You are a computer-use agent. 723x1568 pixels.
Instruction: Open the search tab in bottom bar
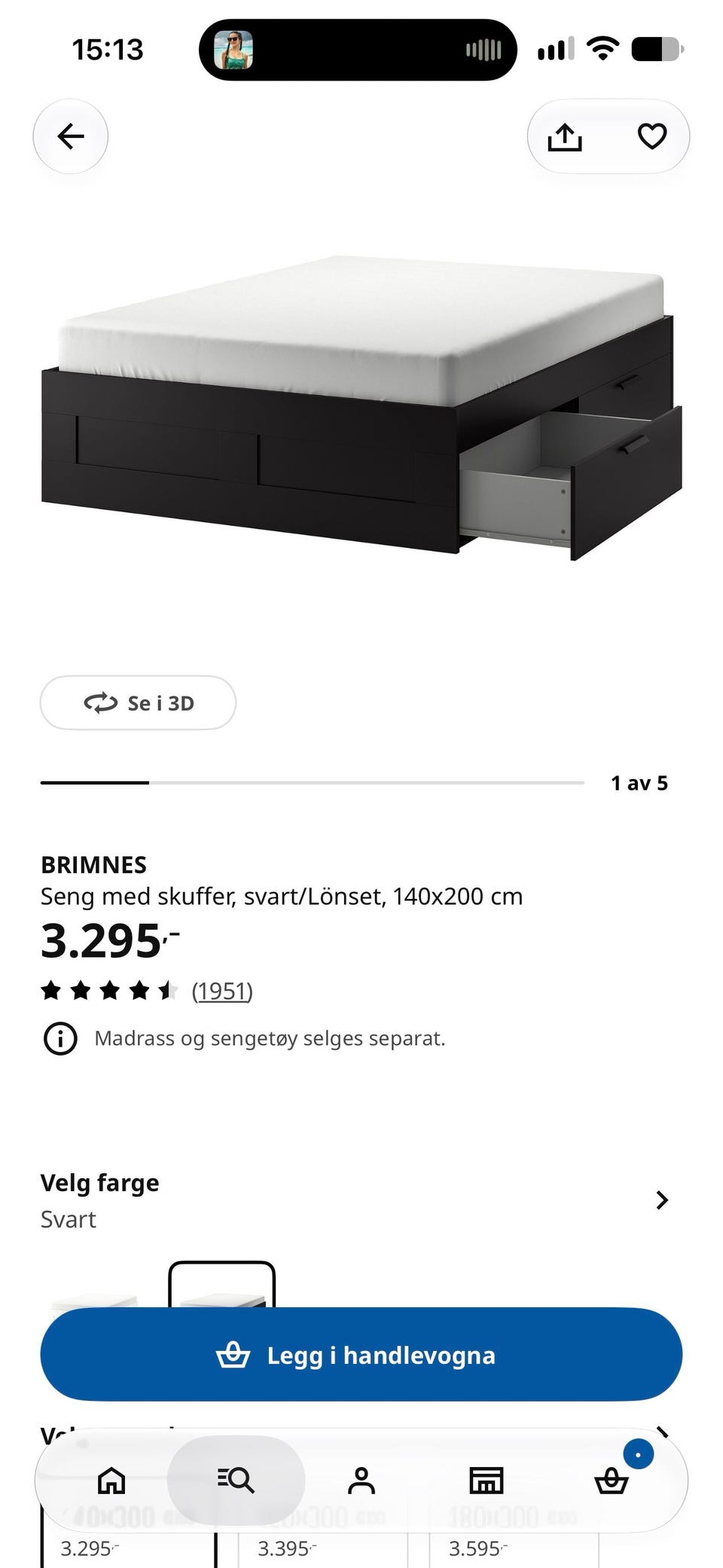(236, 1480)
